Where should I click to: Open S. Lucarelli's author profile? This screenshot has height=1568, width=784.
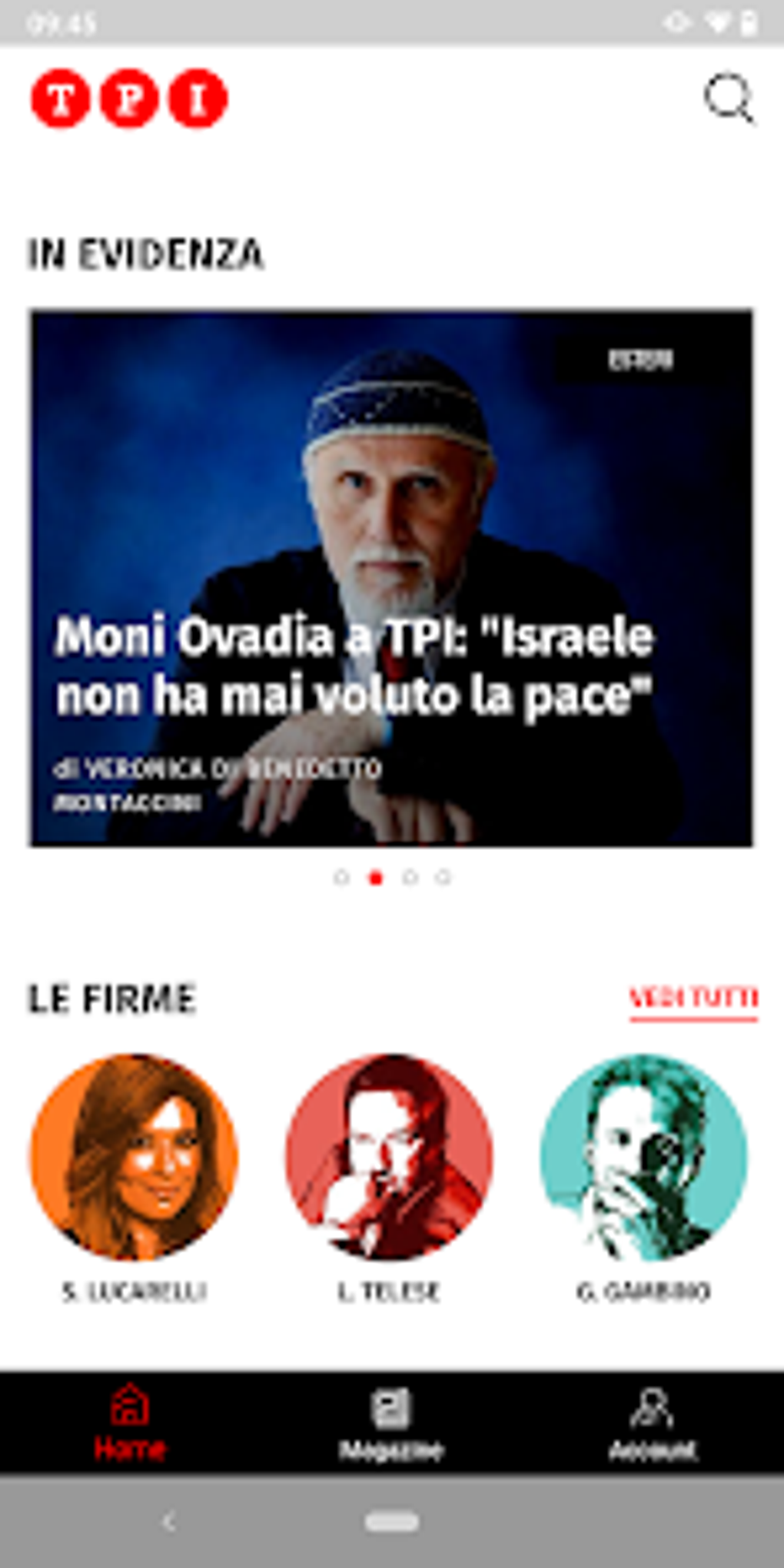coord(135,1158)
